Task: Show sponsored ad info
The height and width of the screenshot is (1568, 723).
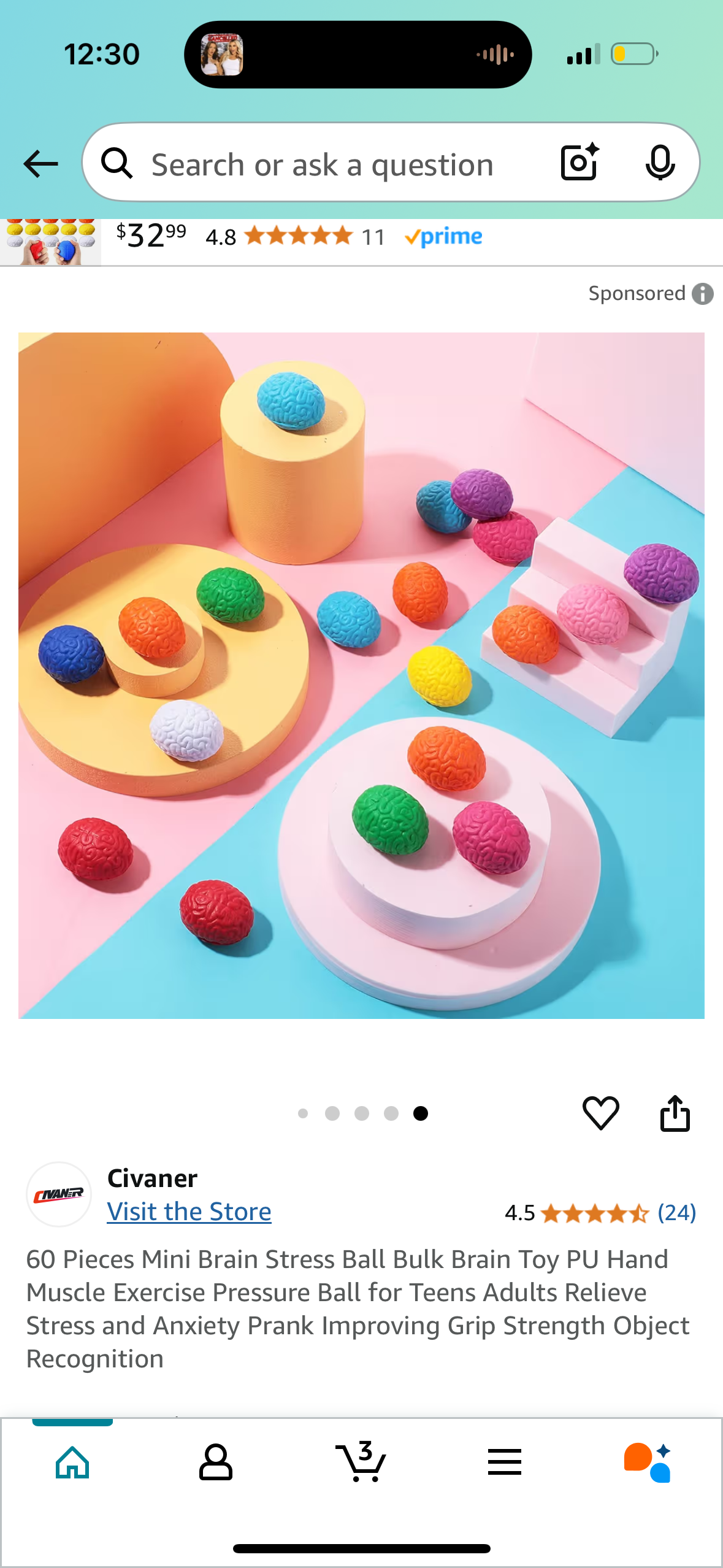Action: [x=703, y=294]
